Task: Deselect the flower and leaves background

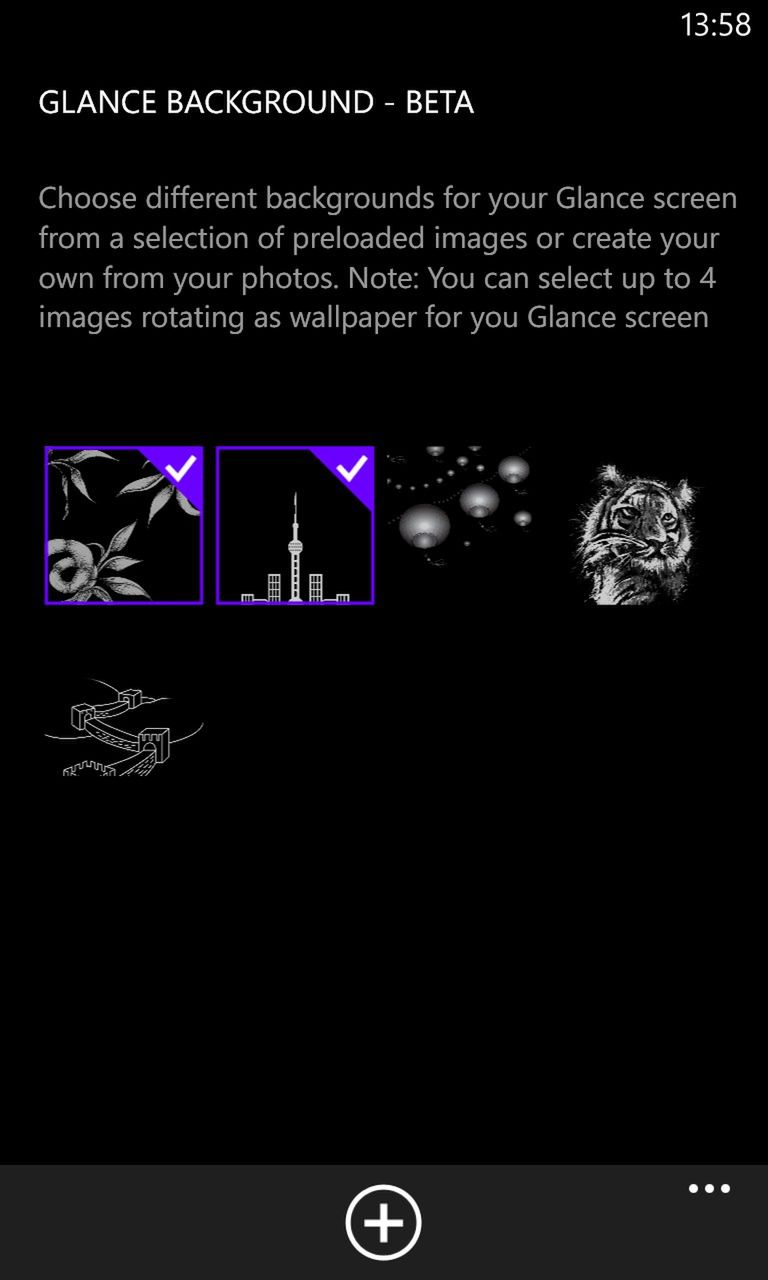Action: coord(124,525)
